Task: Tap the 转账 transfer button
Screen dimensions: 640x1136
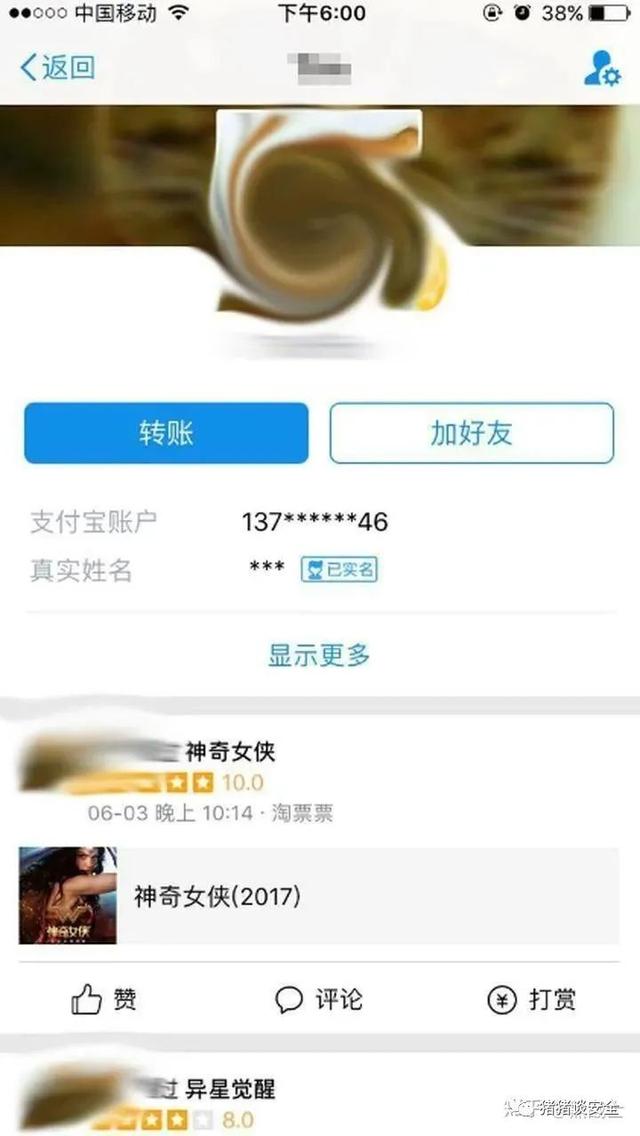Action: coord(166,433)
